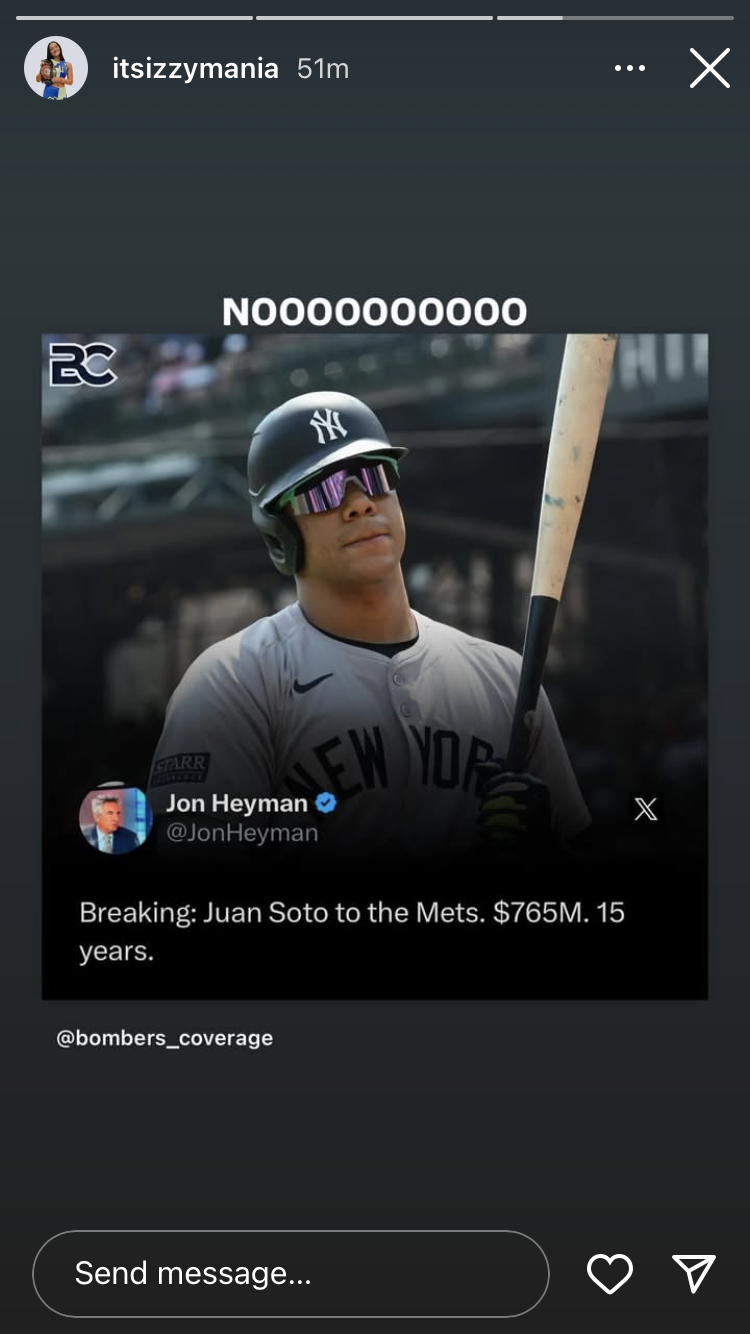750x1334 pixels.
Task: Close the story viewer
Action: (x=709, y=68)
